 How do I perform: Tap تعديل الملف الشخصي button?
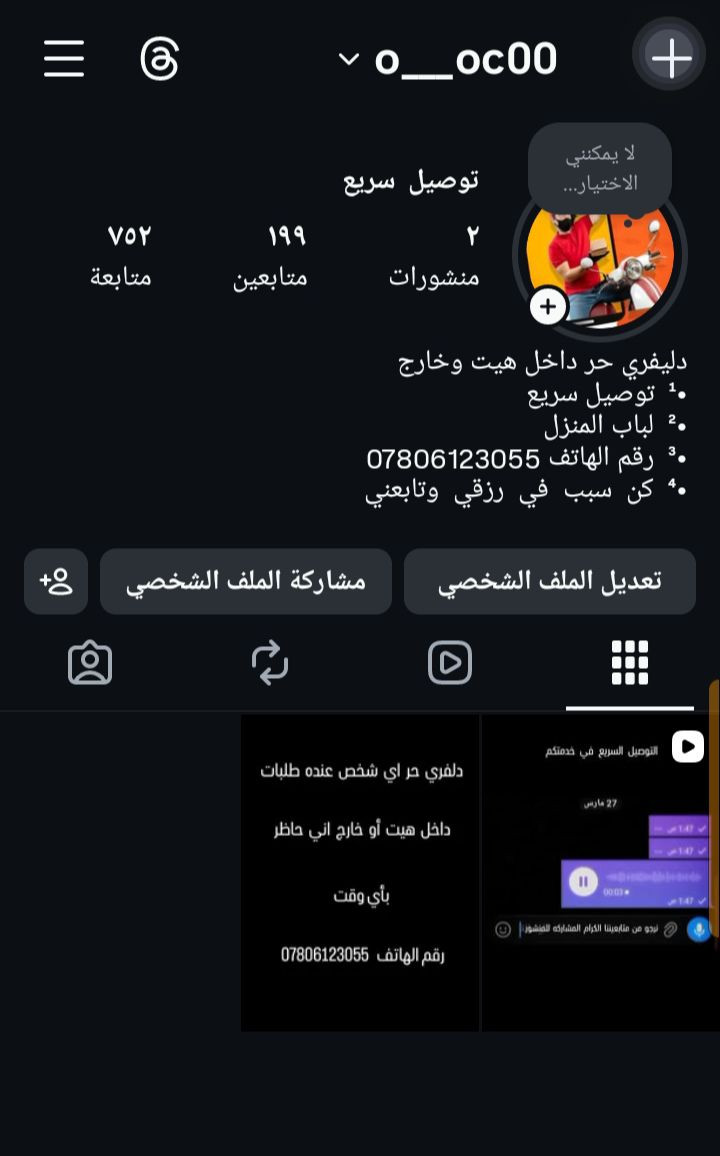[x=549, y=581]
